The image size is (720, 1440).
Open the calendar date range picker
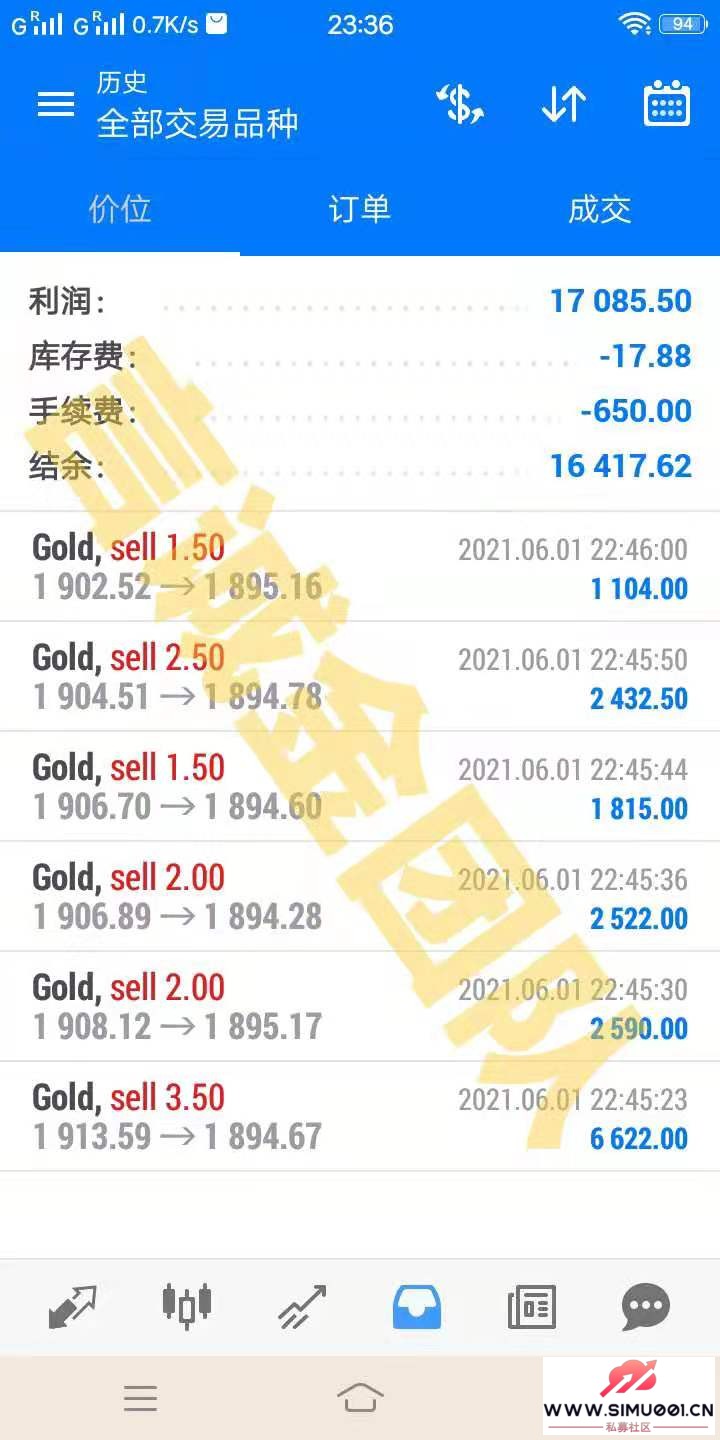(x=666, y=104)
